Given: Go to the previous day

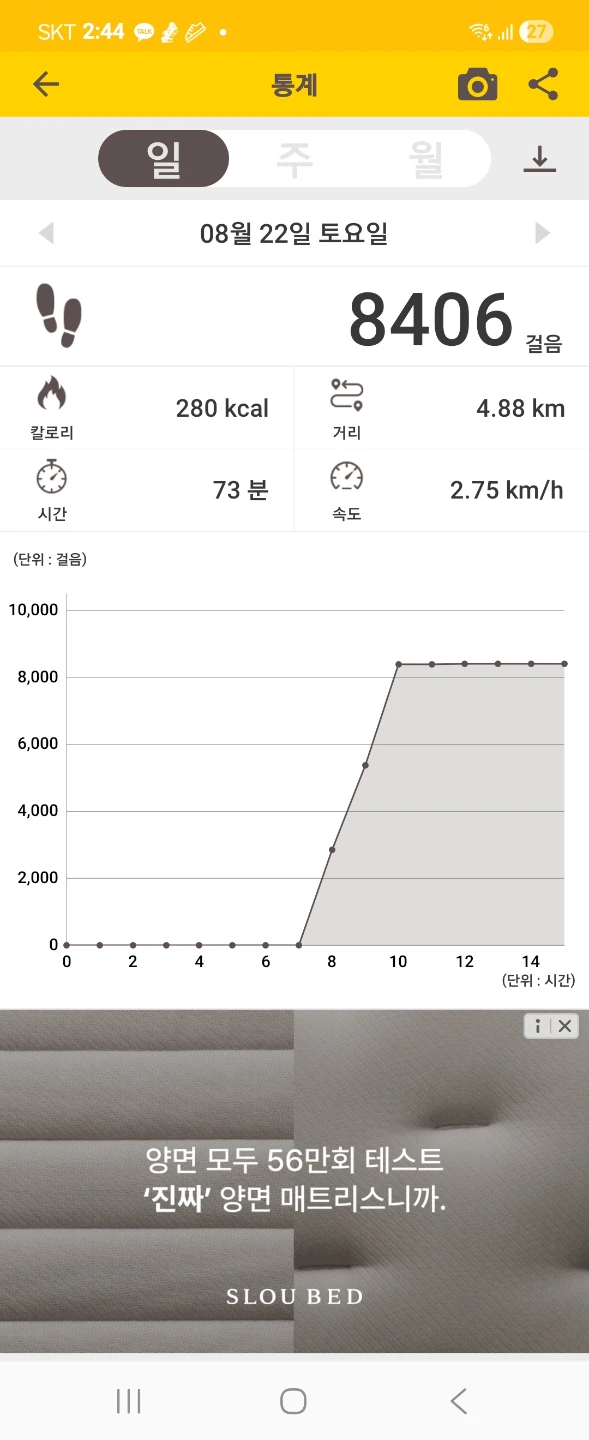Looking at the screenshot, I should tap(46, 234).
